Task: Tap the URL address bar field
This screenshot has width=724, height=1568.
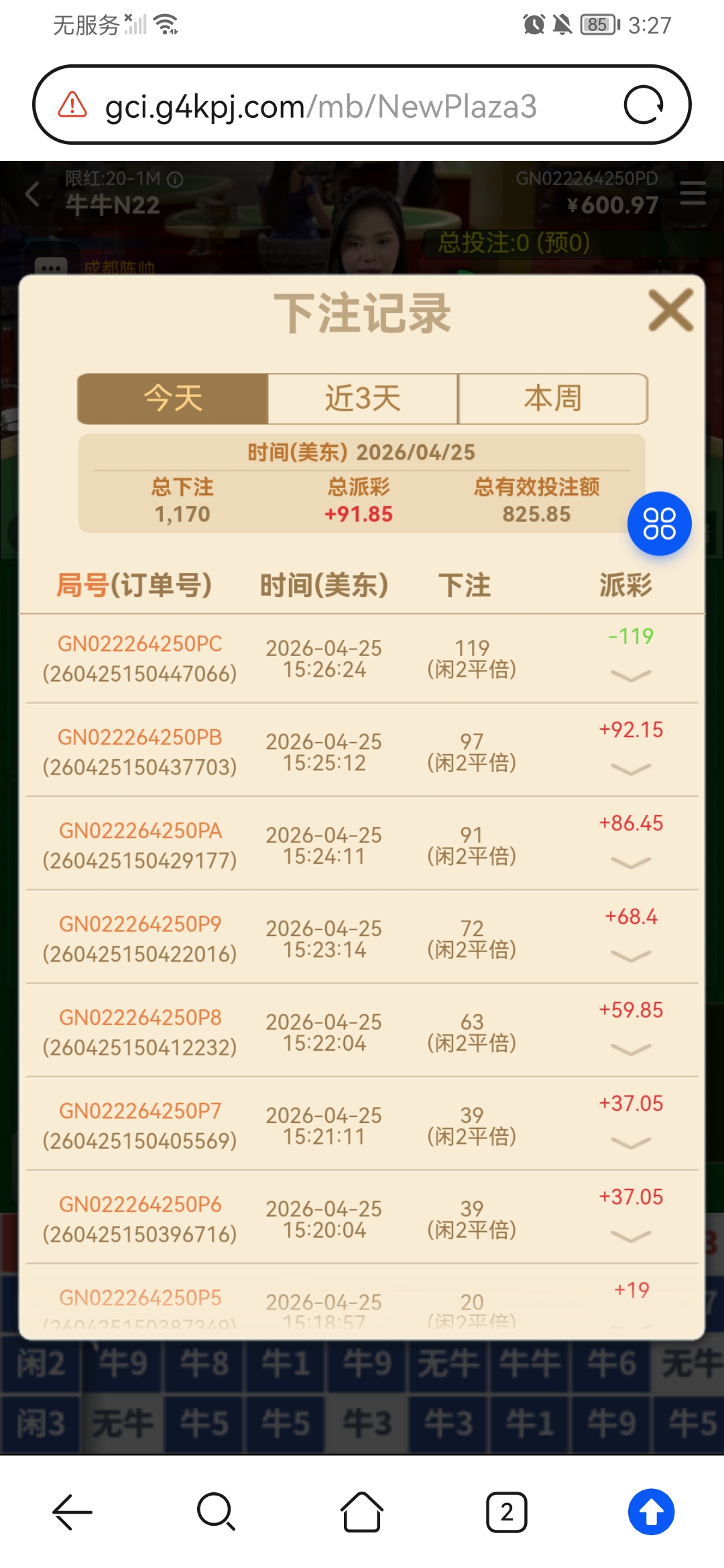Action: pyautogui.click(x=322, y=105)
